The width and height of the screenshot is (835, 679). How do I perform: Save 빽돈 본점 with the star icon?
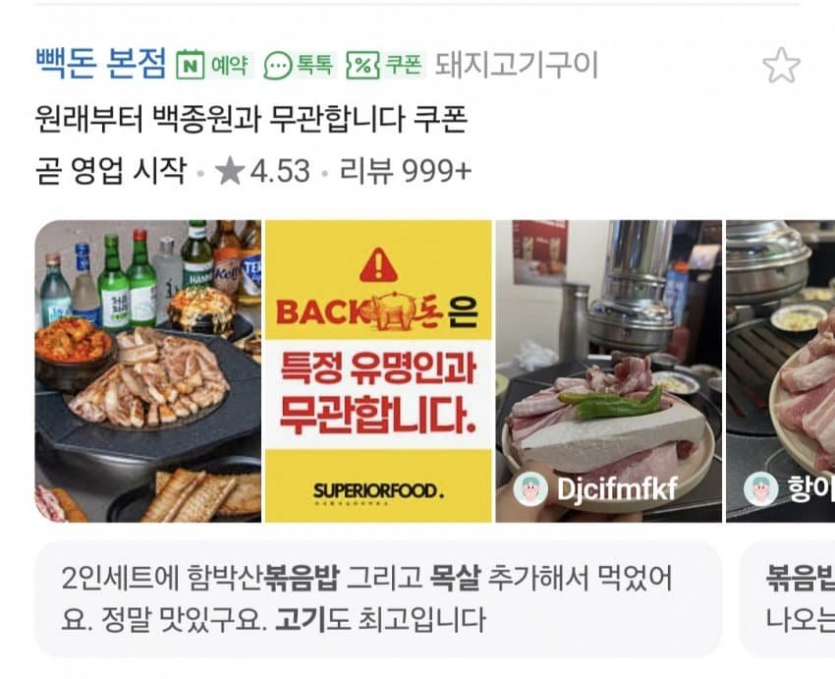pos(781,66)
